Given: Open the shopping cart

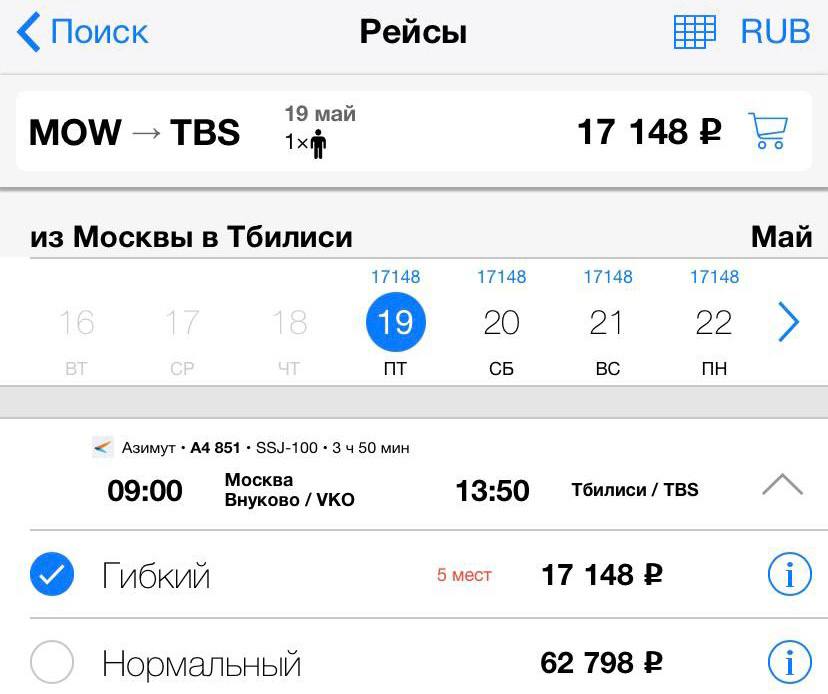Looking at the screenshot, I should click(x=767, y=131).
